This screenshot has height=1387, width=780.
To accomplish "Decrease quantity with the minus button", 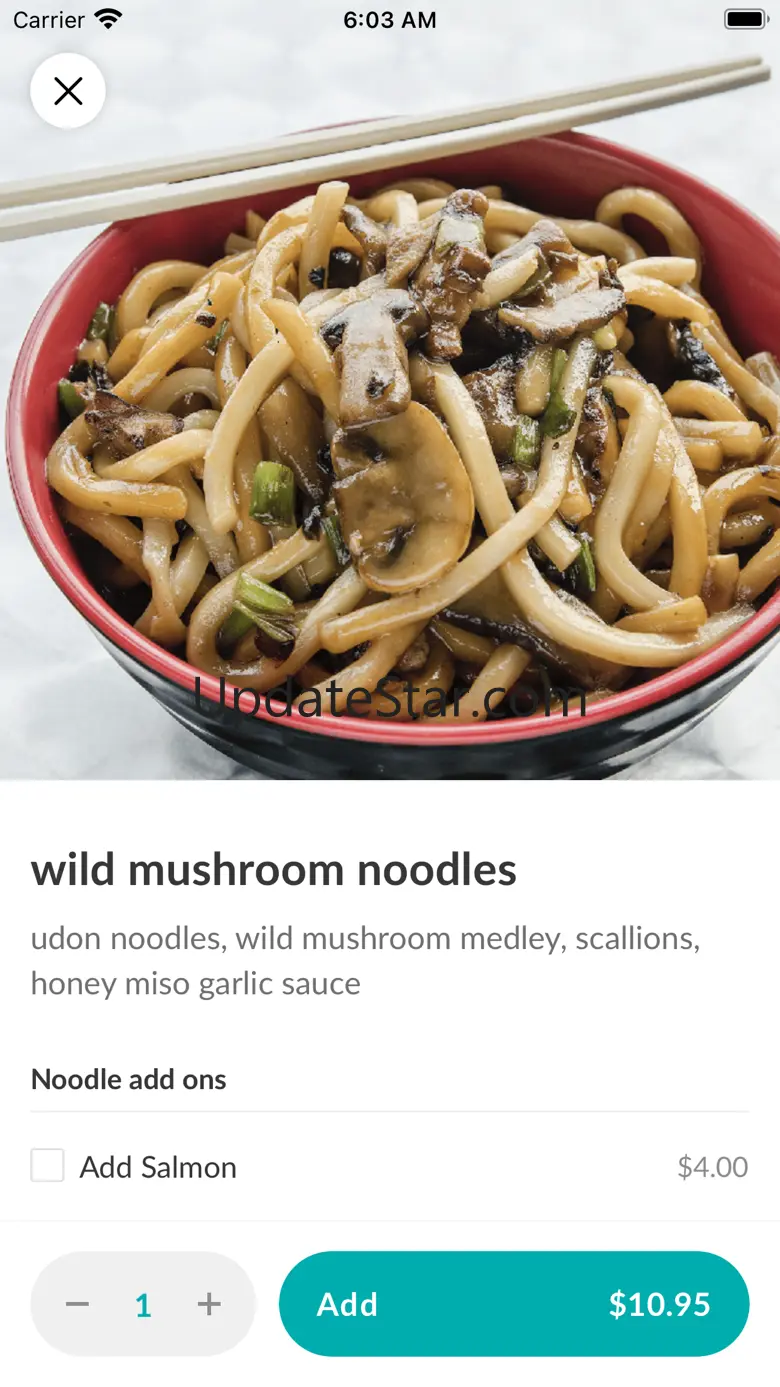I will 77,1304.
